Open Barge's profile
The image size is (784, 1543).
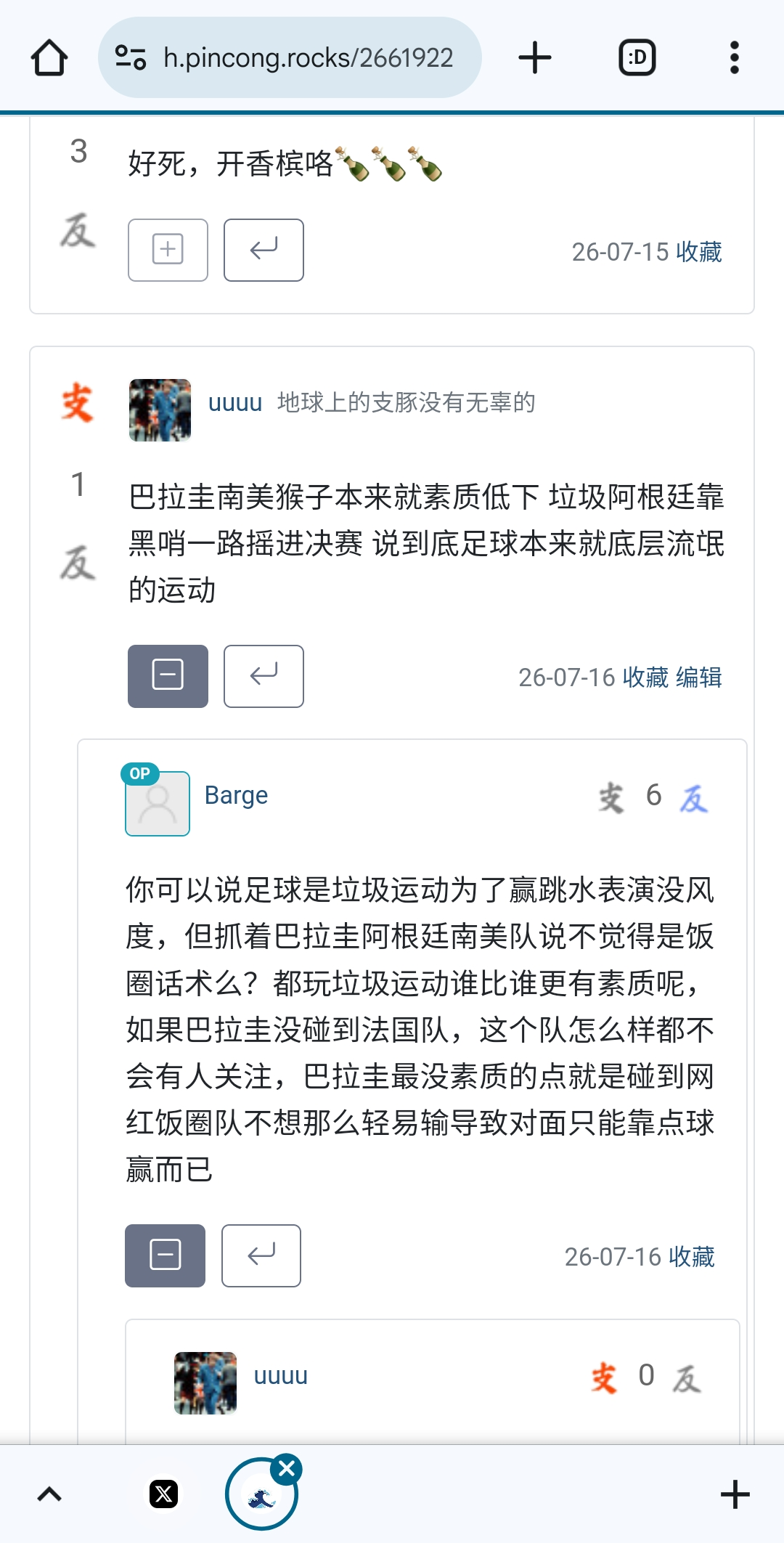237,796
